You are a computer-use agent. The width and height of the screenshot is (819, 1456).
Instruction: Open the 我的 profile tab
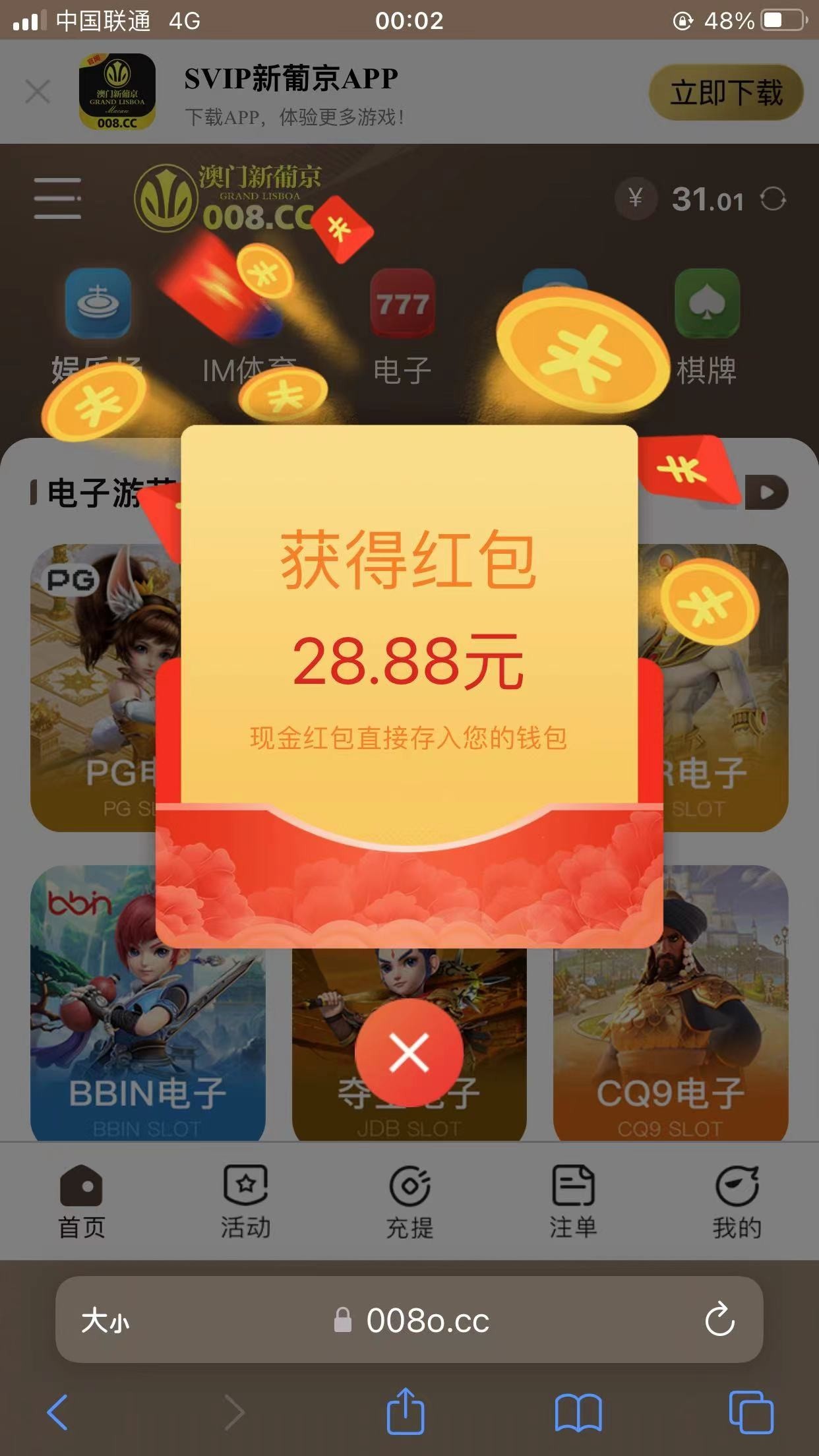pos(737,1201)
